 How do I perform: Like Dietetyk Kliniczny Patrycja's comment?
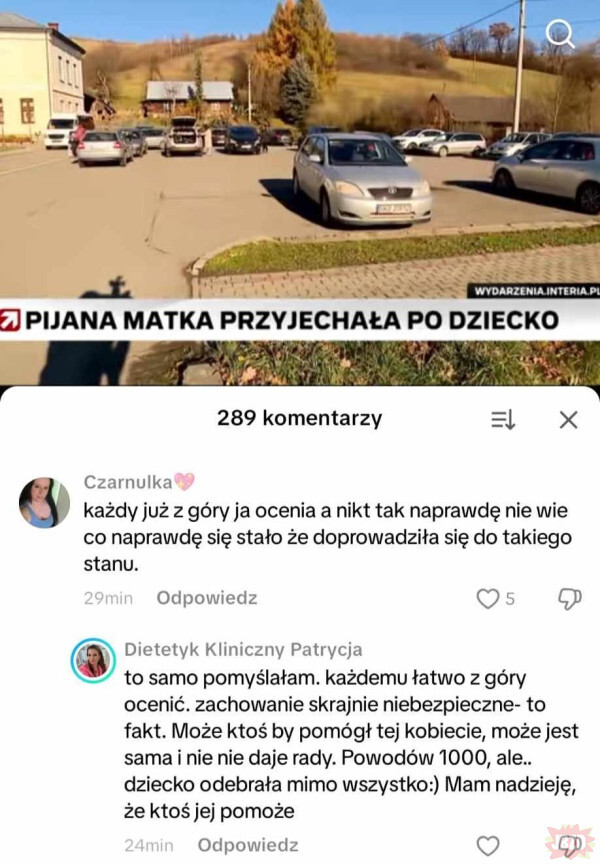click(488, 845)
